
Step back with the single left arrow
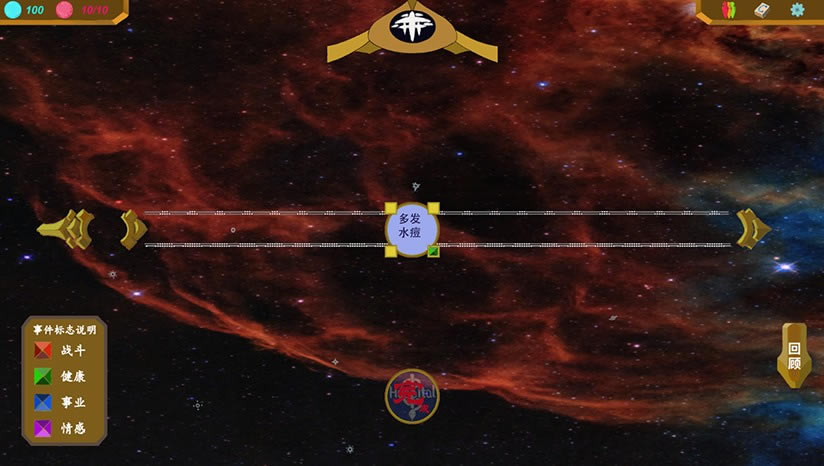coord(132,229)
